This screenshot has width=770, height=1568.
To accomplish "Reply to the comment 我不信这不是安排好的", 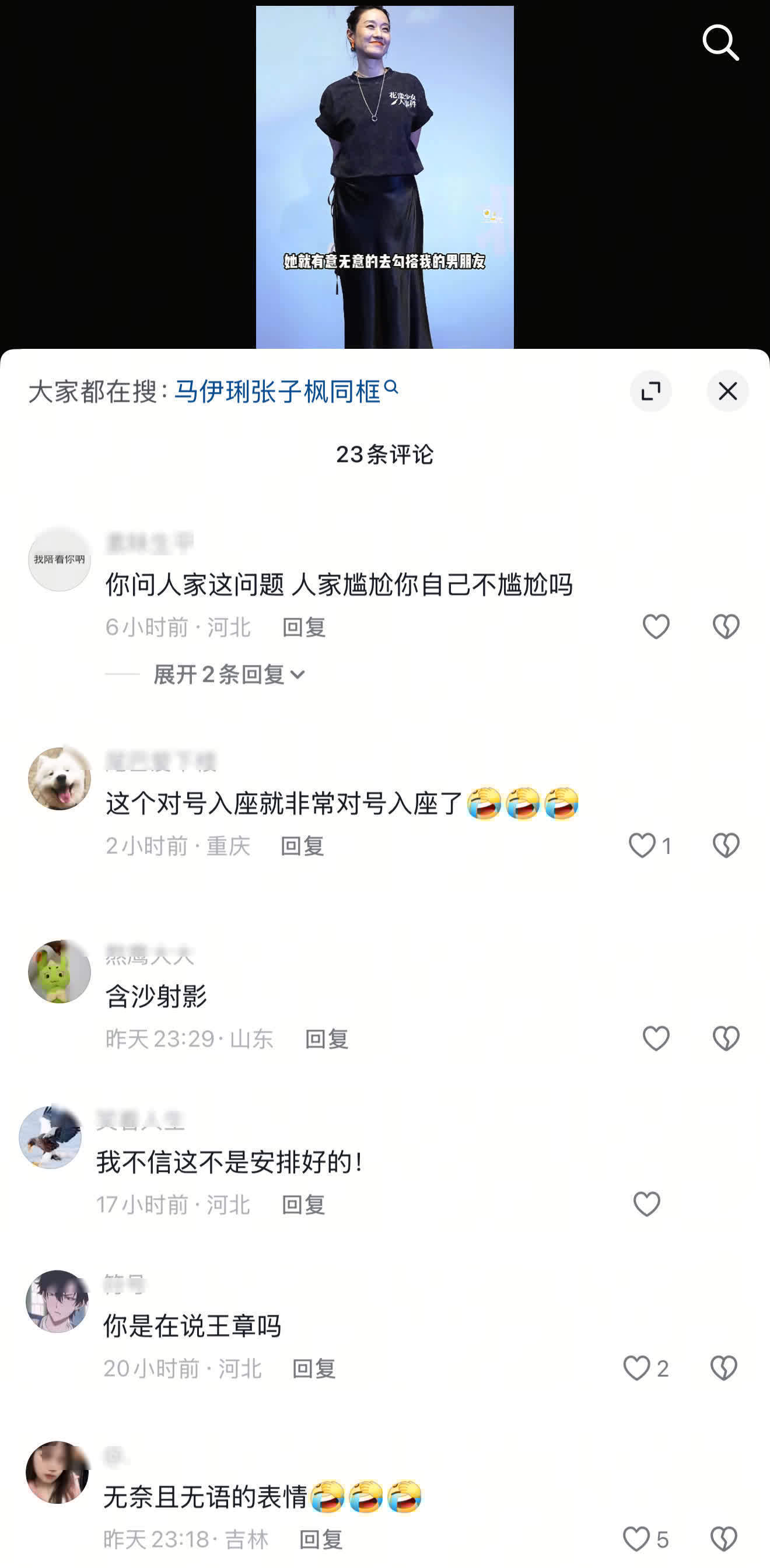I will [x=303, y=1205].
